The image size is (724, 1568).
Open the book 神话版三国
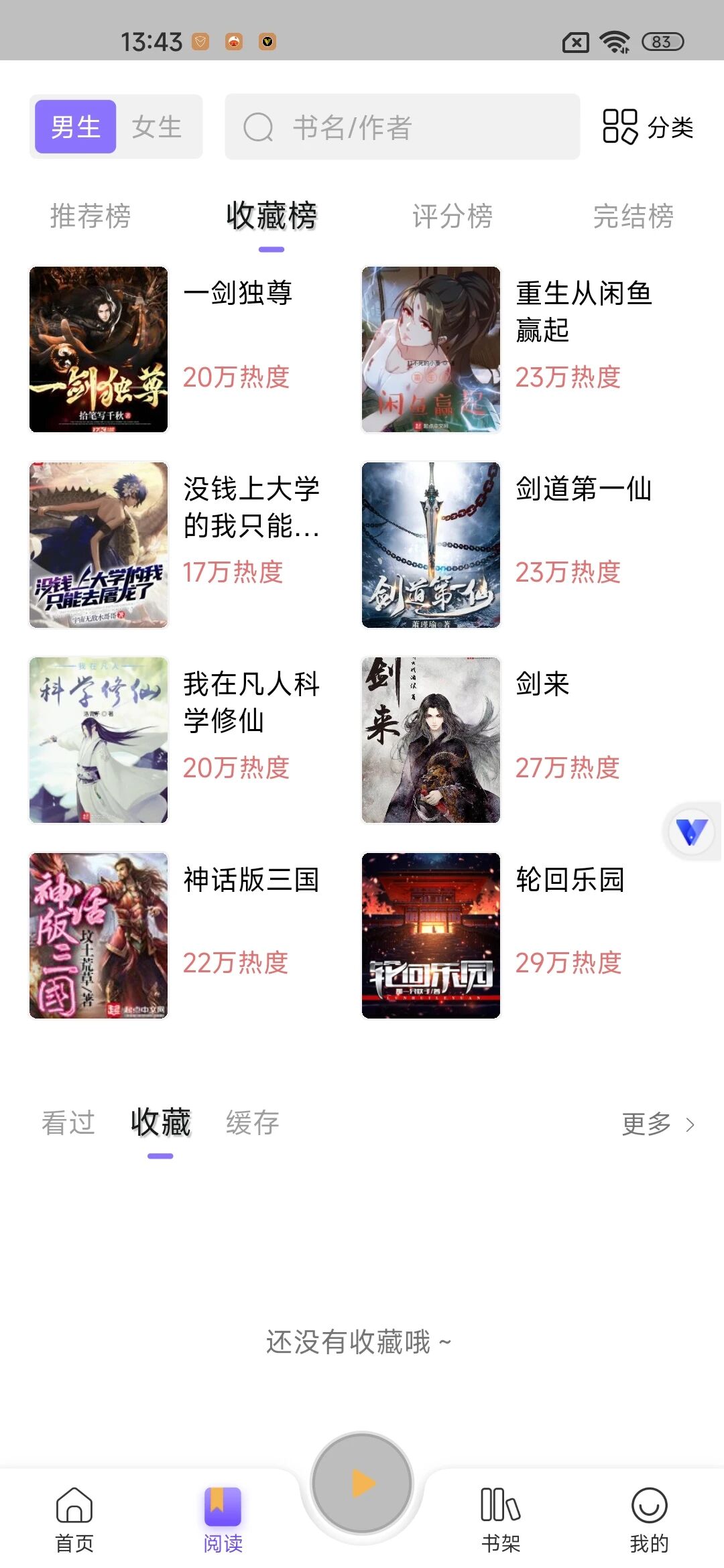pos(99,935)
